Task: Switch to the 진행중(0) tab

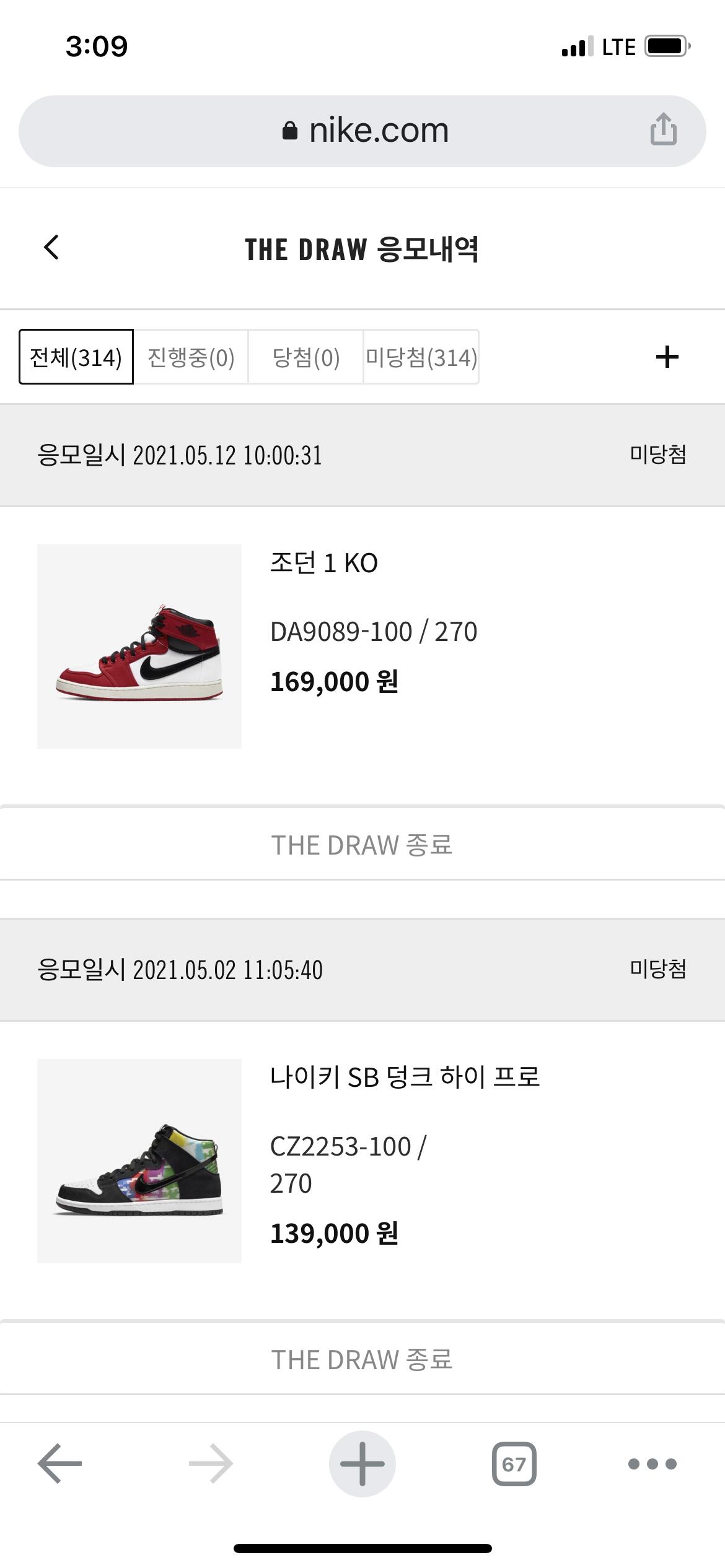Action: (x=191, y=357)
